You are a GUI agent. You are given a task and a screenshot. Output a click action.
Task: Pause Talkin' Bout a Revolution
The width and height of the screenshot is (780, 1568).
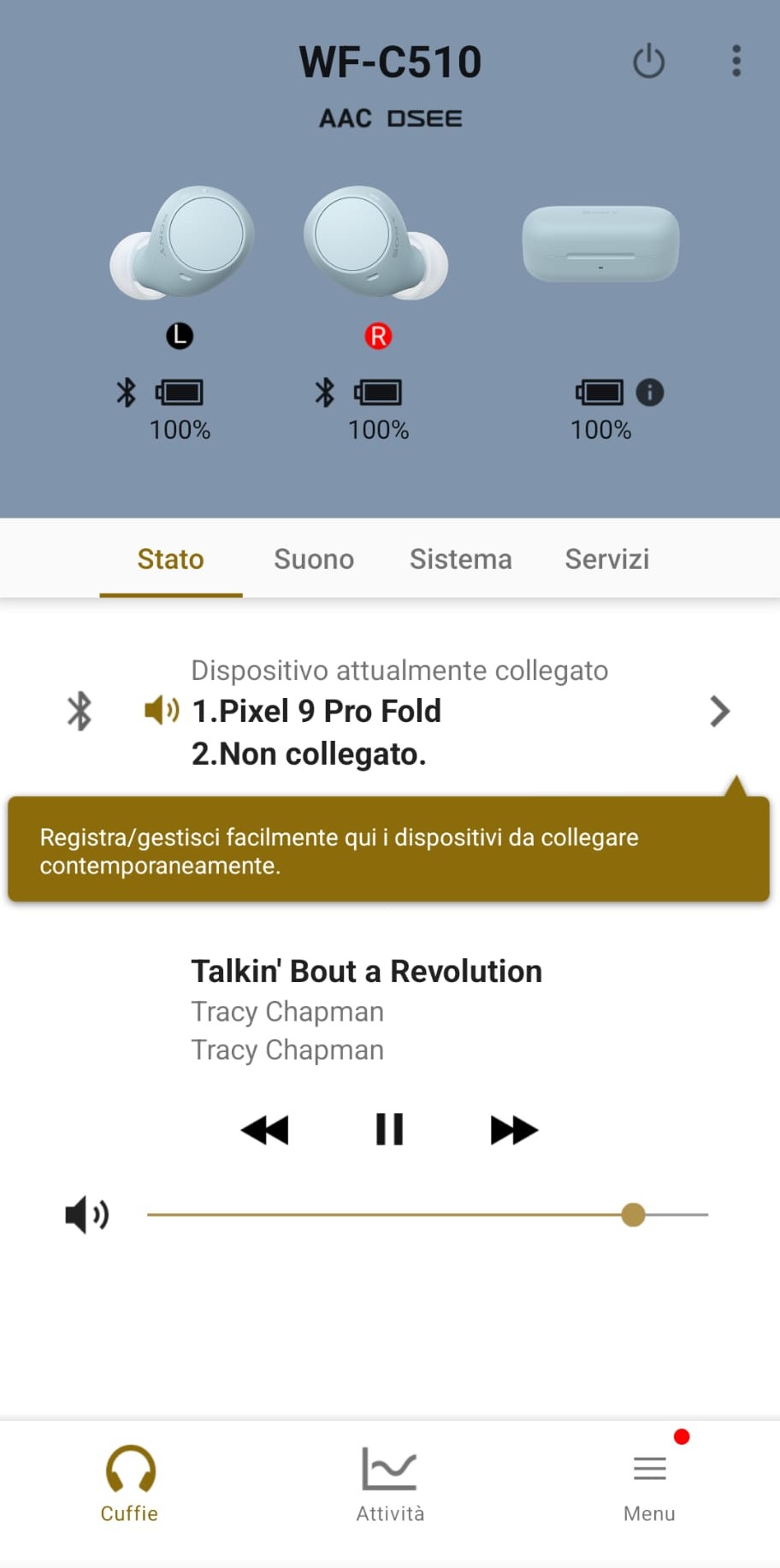pyautogui.click(x=389, y=1129)
